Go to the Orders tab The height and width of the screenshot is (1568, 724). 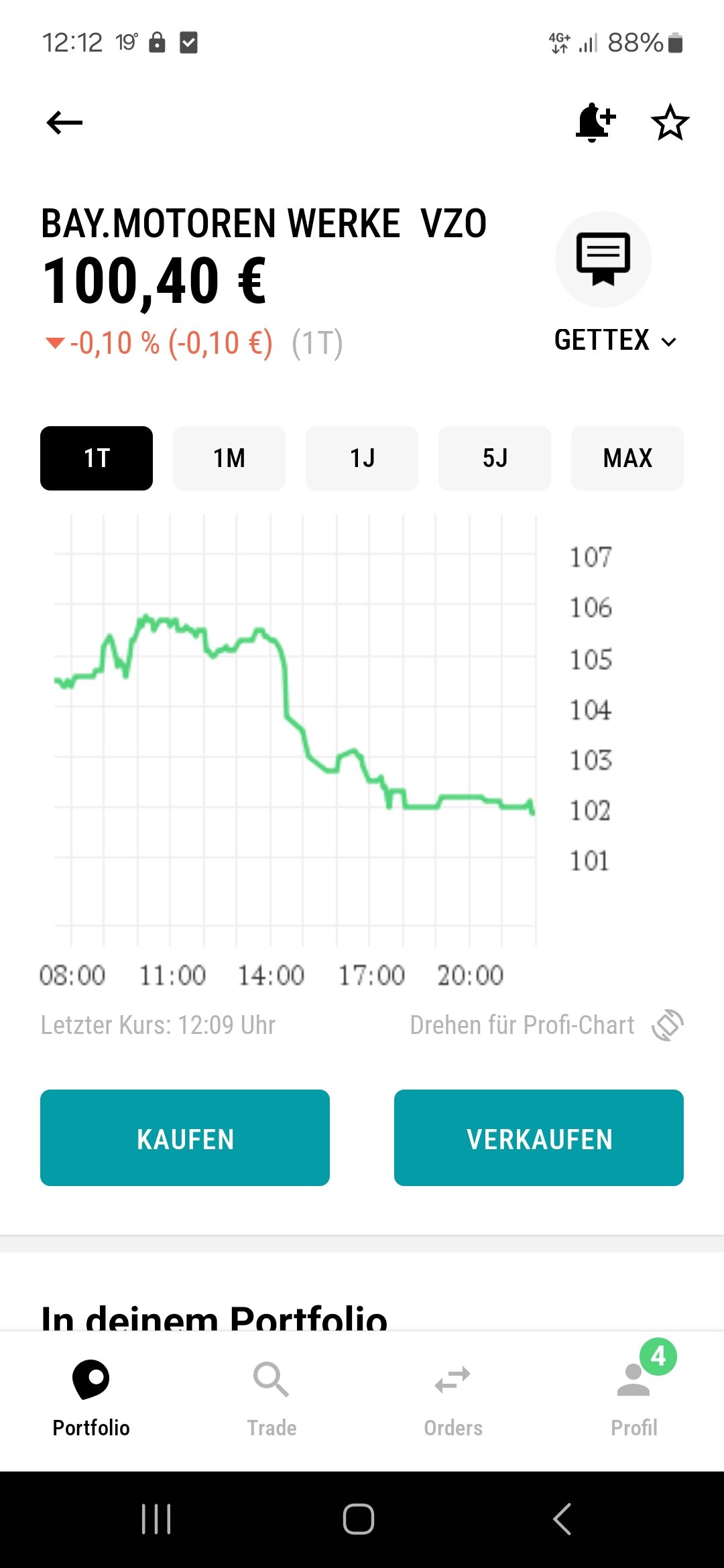(453, 1398)
